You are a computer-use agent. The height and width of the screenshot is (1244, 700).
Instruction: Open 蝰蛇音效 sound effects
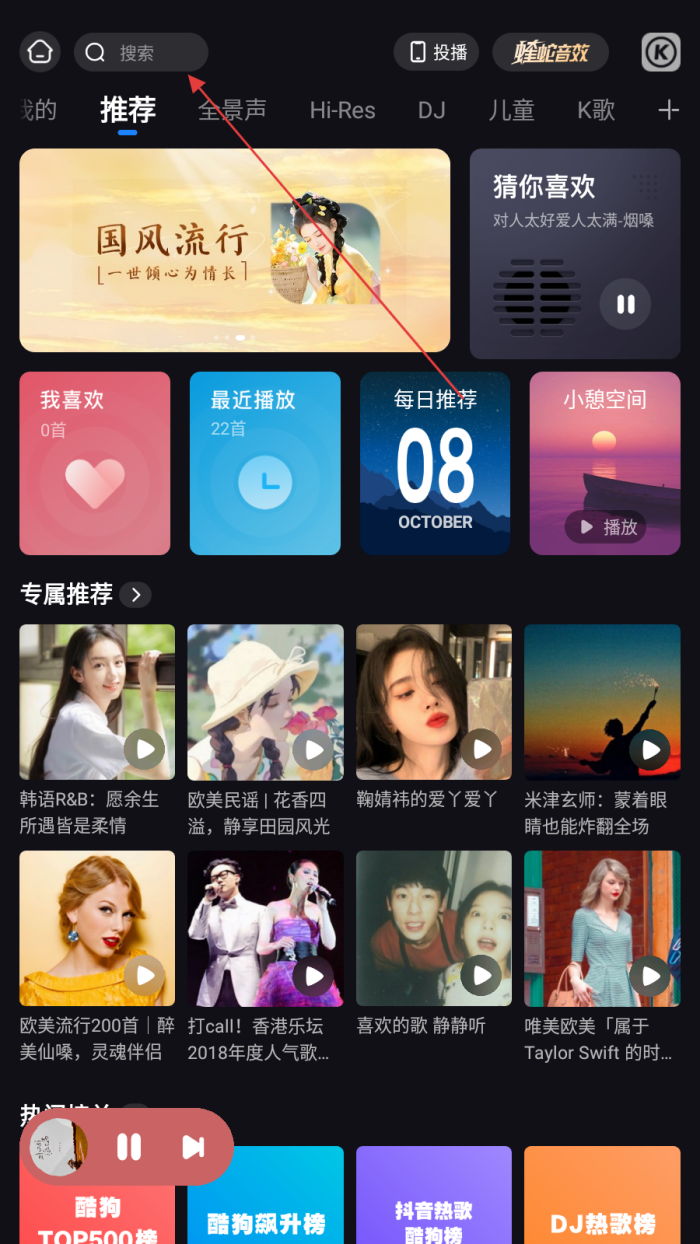pos(550,52)
